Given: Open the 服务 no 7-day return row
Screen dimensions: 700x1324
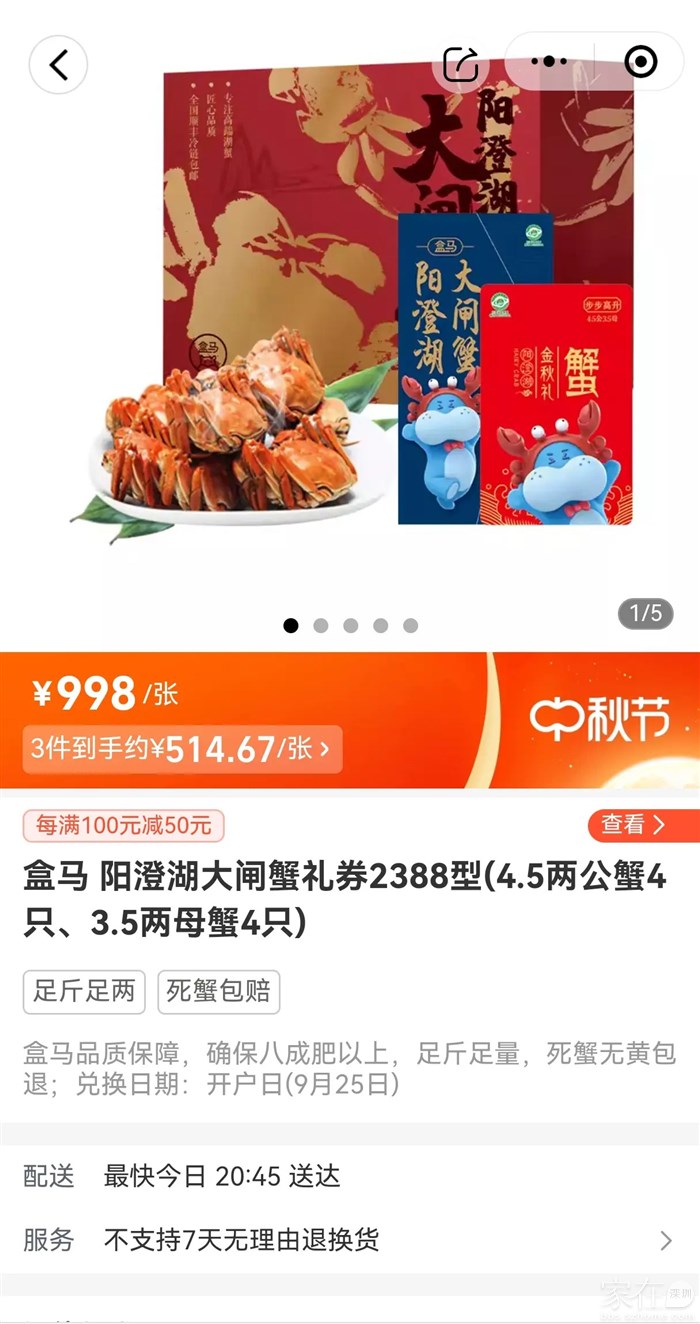Looking at the screenshot, I should click(350, 1240).
